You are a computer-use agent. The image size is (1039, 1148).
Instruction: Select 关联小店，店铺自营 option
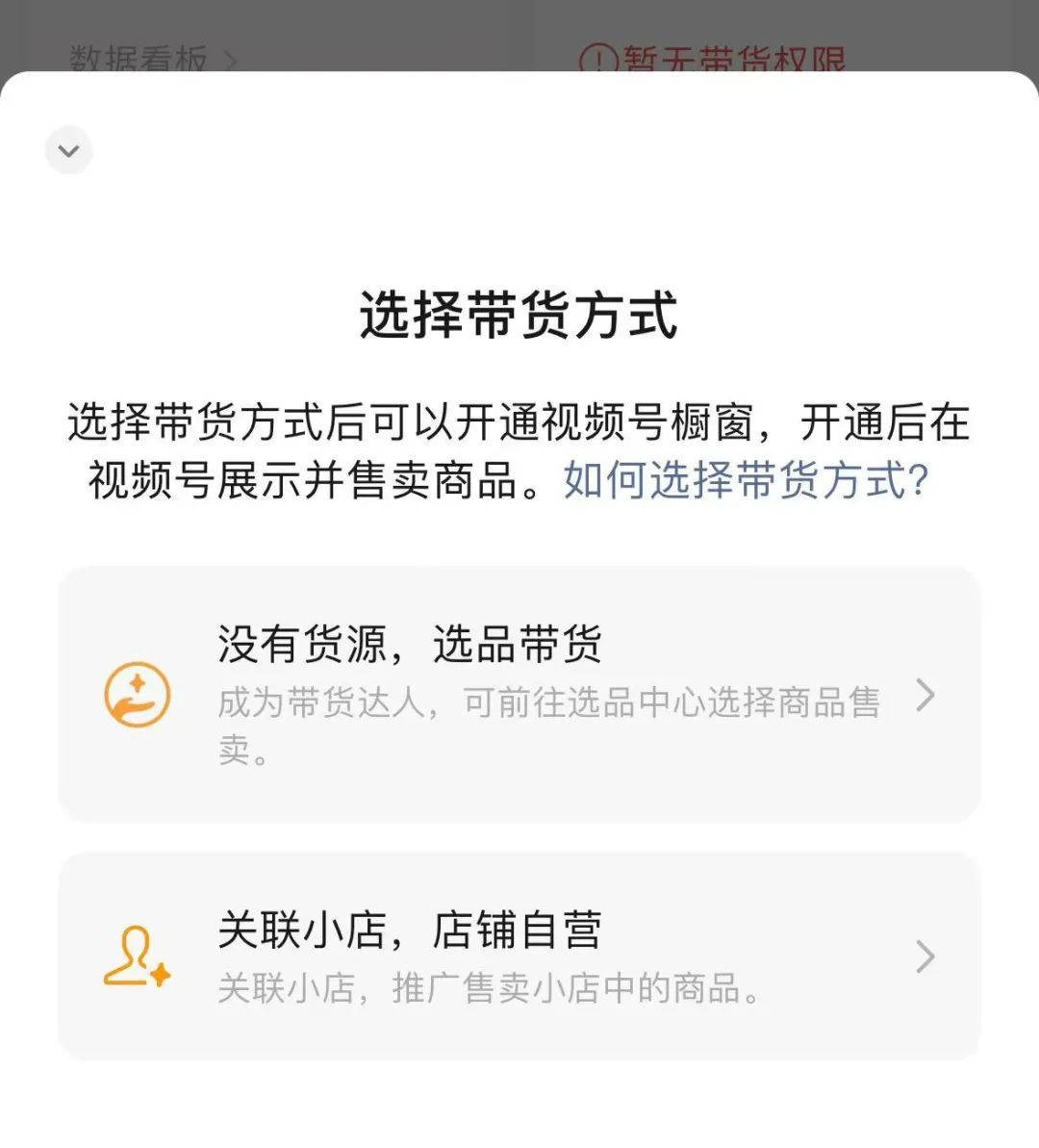519,957
